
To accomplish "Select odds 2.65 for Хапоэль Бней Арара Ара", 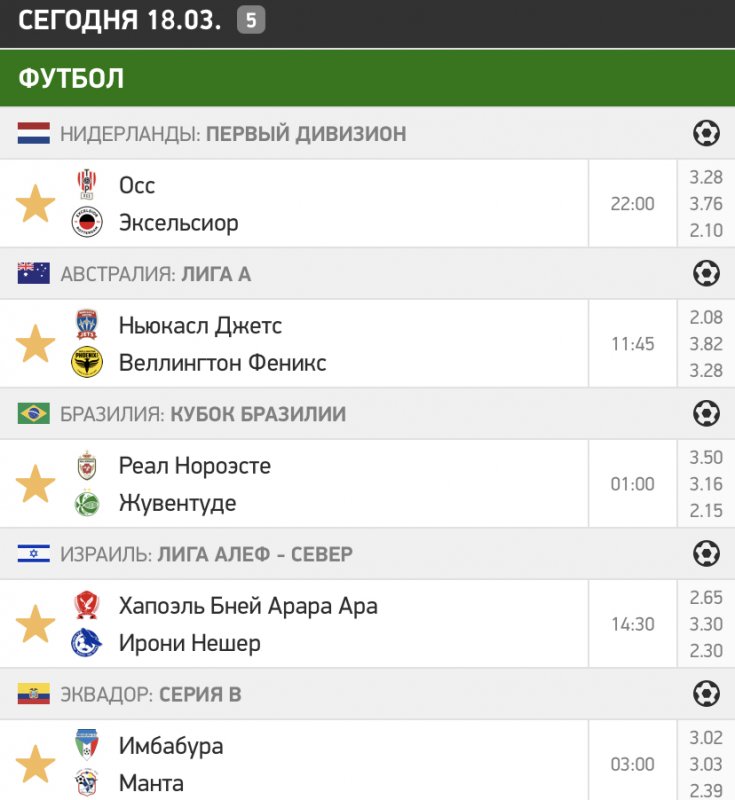I will click(706, 598).
